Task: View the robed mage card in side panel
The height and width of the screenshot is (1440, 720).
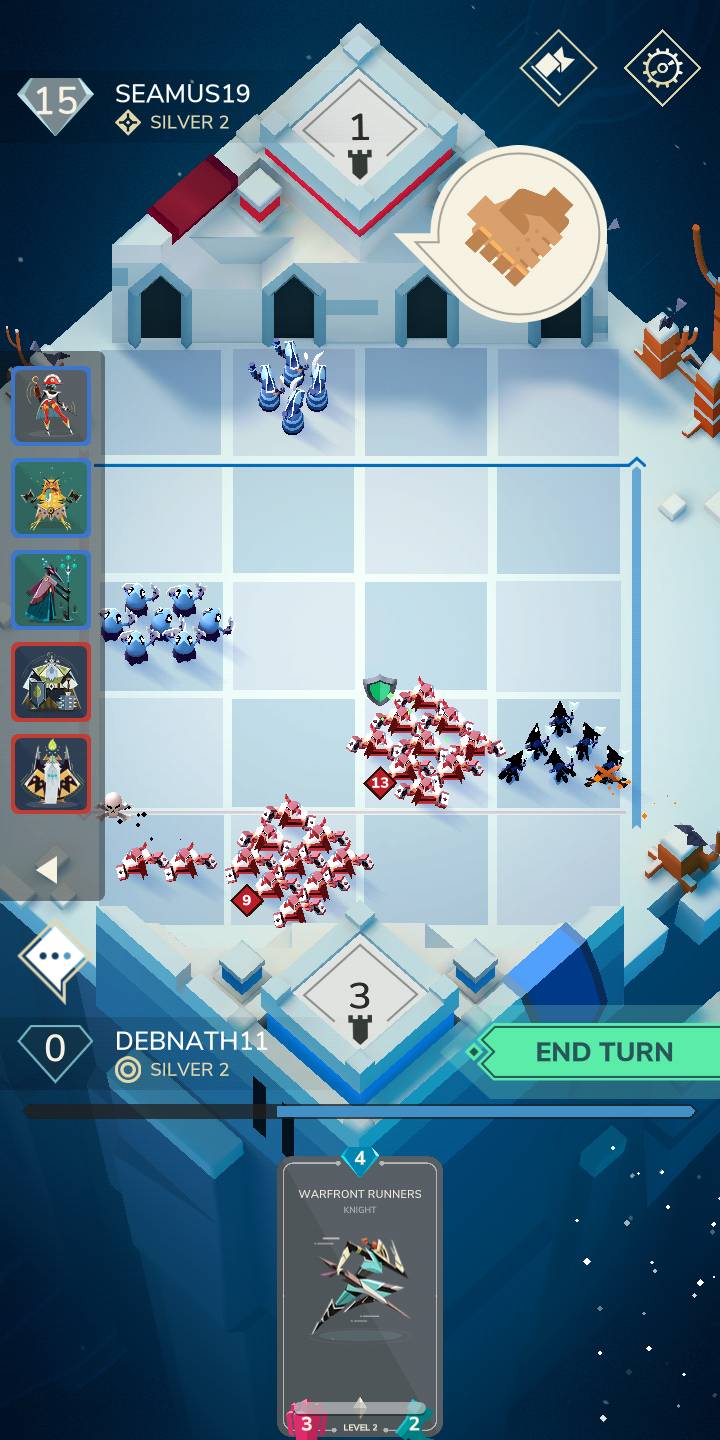Action: (51, 589)
